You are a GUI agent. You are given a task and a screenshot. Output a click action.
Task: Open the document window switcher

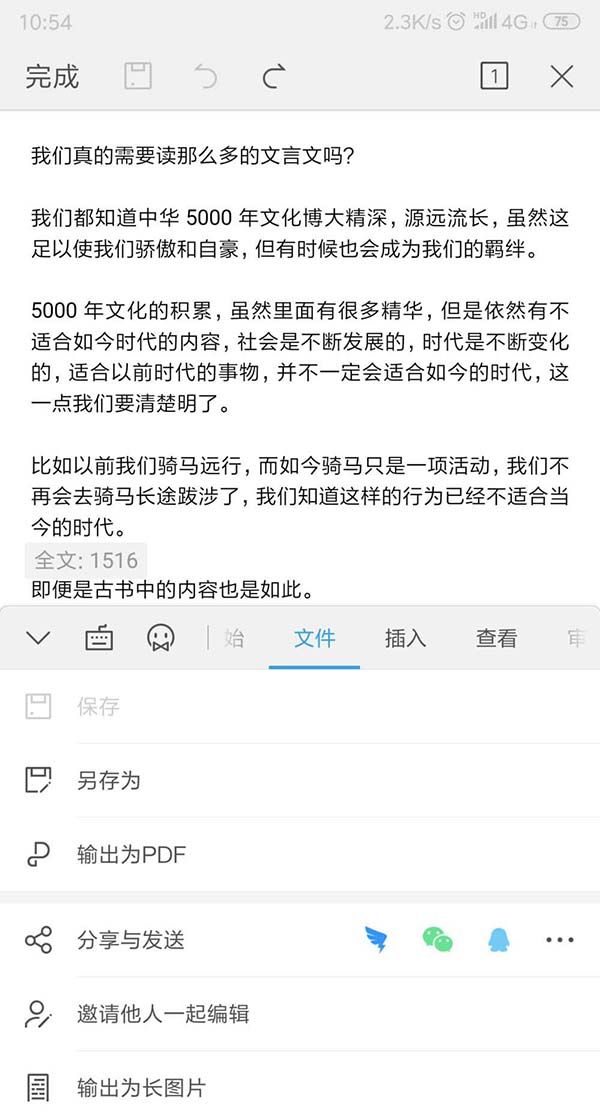point(494,77)
